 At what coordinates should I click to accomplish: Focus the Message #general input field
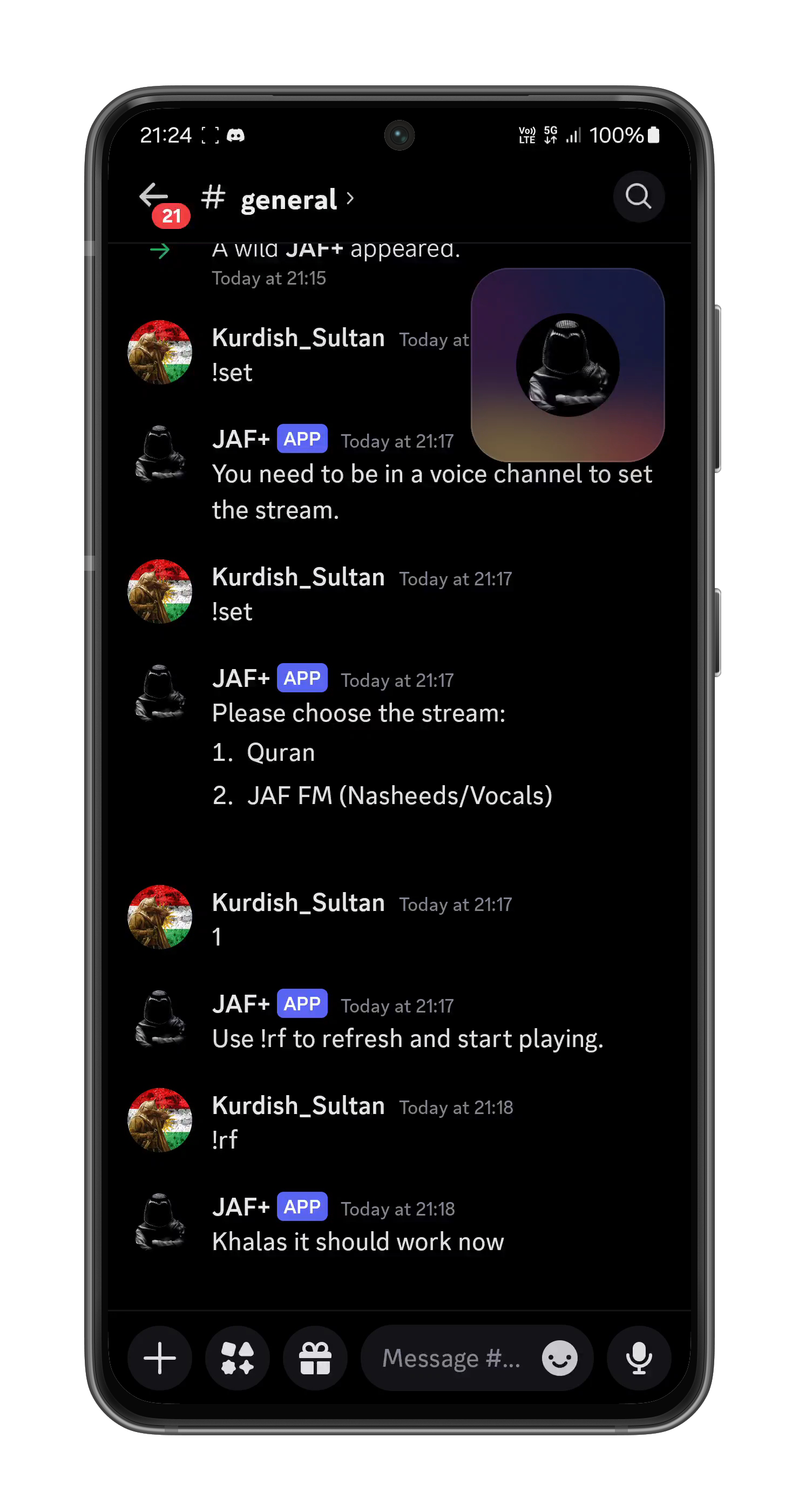click(451, 1358)
